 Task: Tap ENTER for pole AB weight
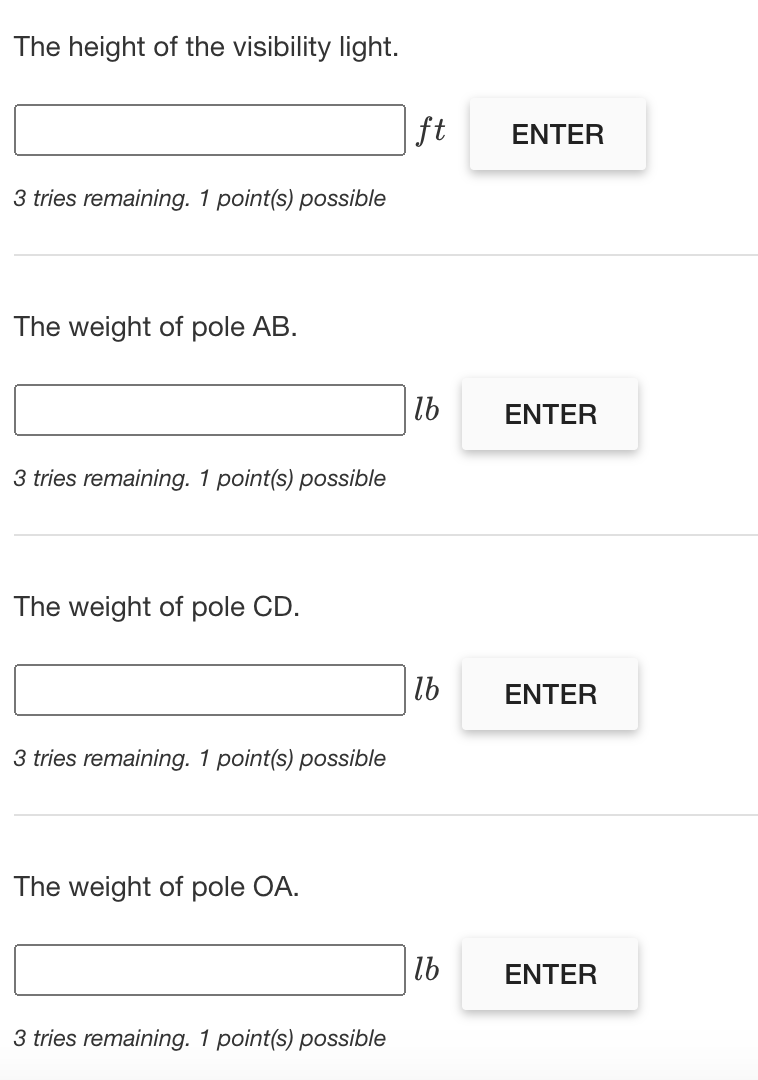(x=550, y=414)
